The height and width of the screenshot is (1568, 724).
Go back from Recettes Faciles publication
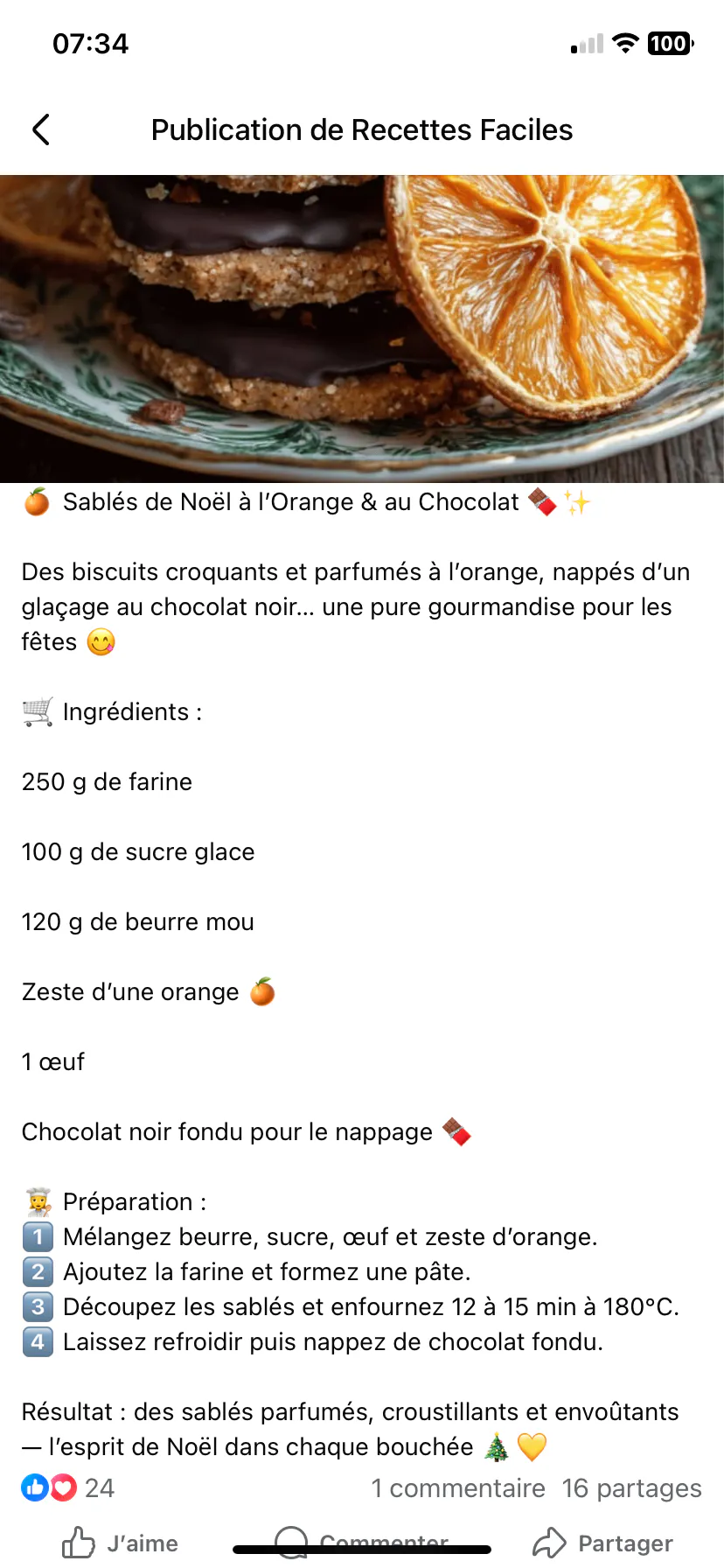coord(41,129)
